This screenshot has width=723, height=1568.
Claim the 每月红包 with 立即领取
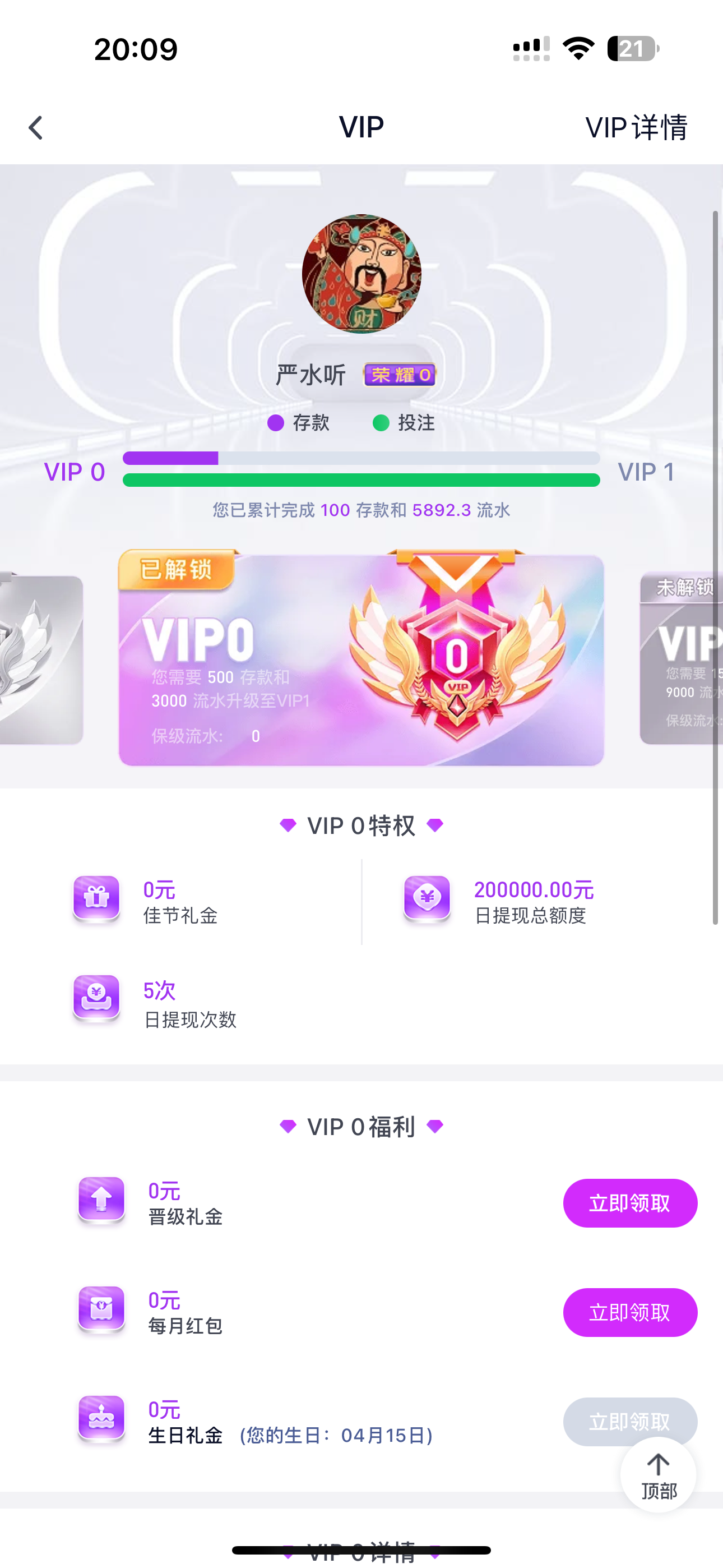click(629, 1312)
